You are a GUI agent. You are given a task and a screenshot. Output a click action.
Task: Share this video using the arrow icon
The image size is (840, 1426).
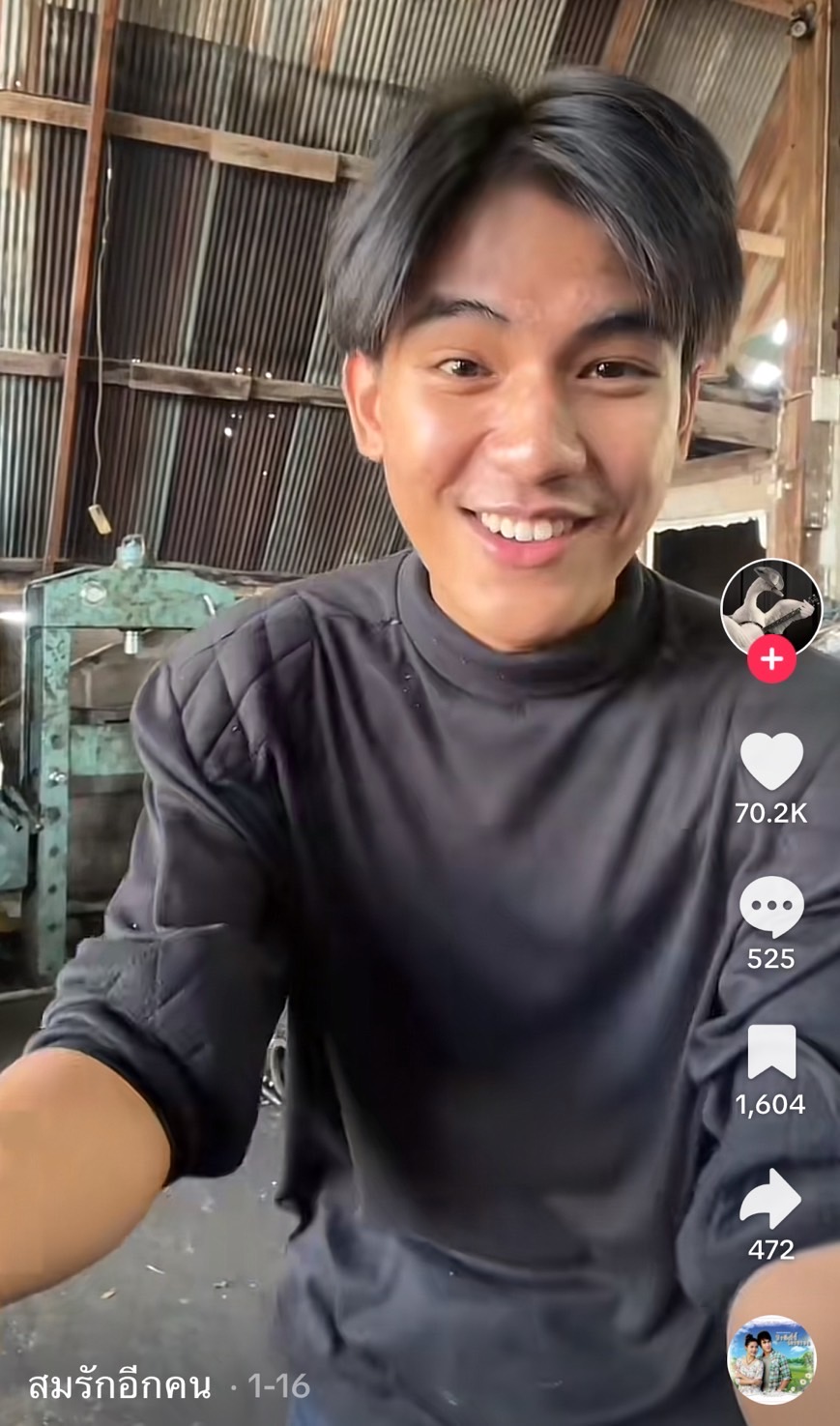pos(771,1199)
